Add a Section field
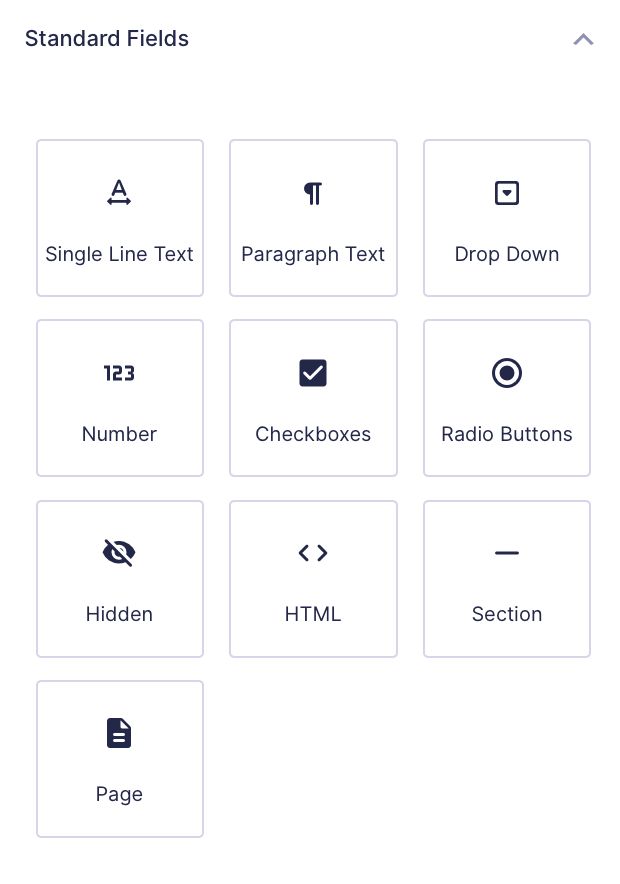The image size is (620, 884). [507, 578]
